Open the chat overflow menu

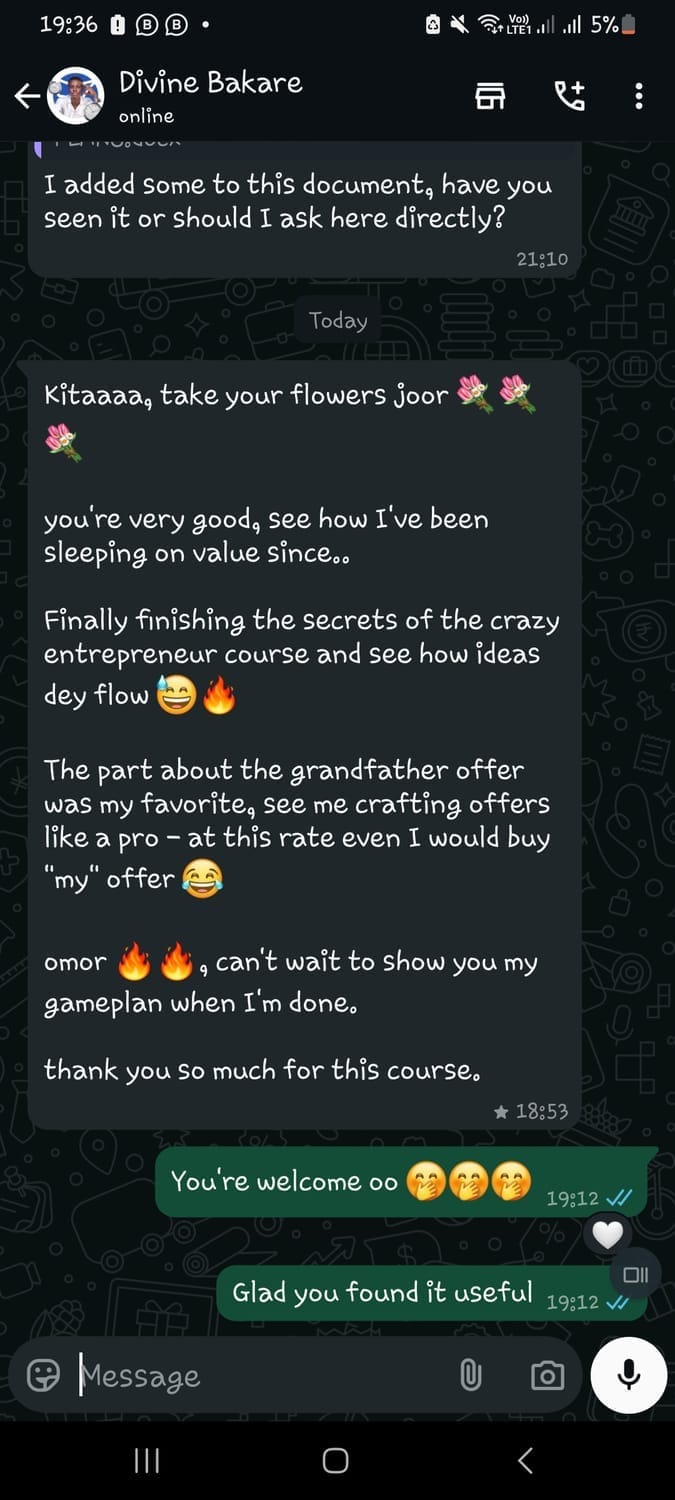pos(639,96)
